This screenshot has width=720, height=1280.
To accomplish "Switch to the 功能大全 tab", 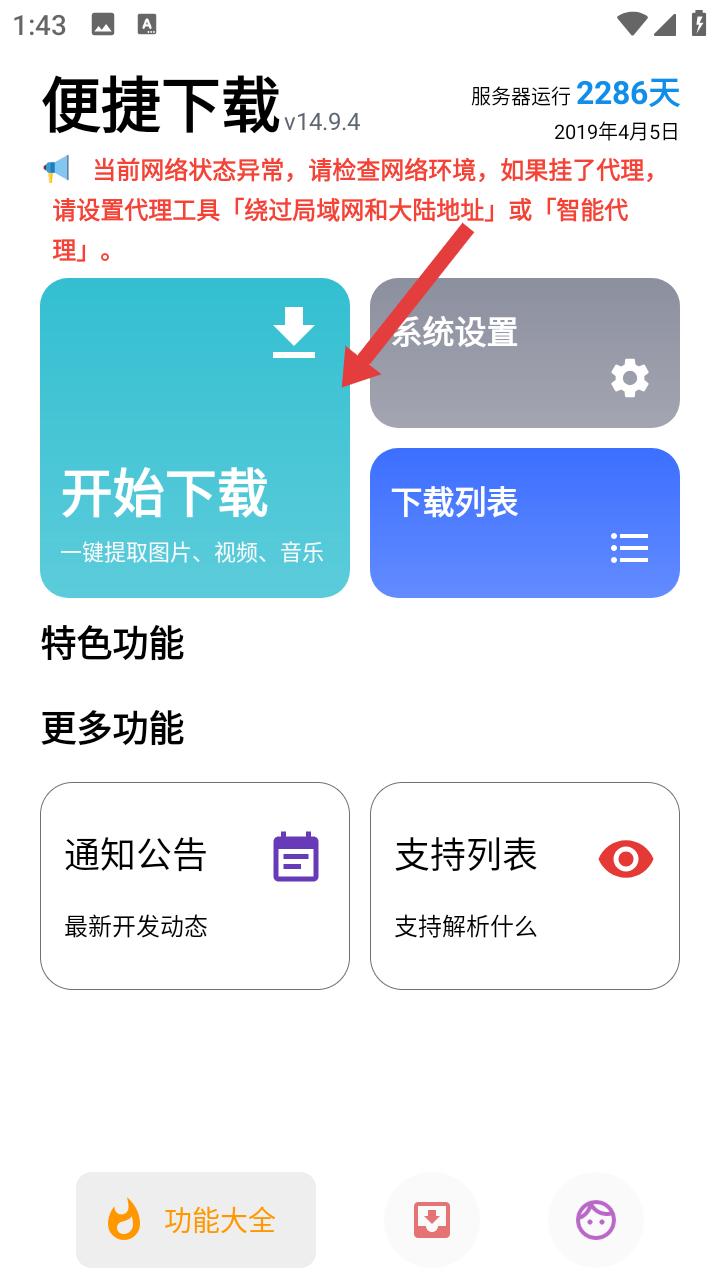I will pyautogui.click(x=196, y=1220).
